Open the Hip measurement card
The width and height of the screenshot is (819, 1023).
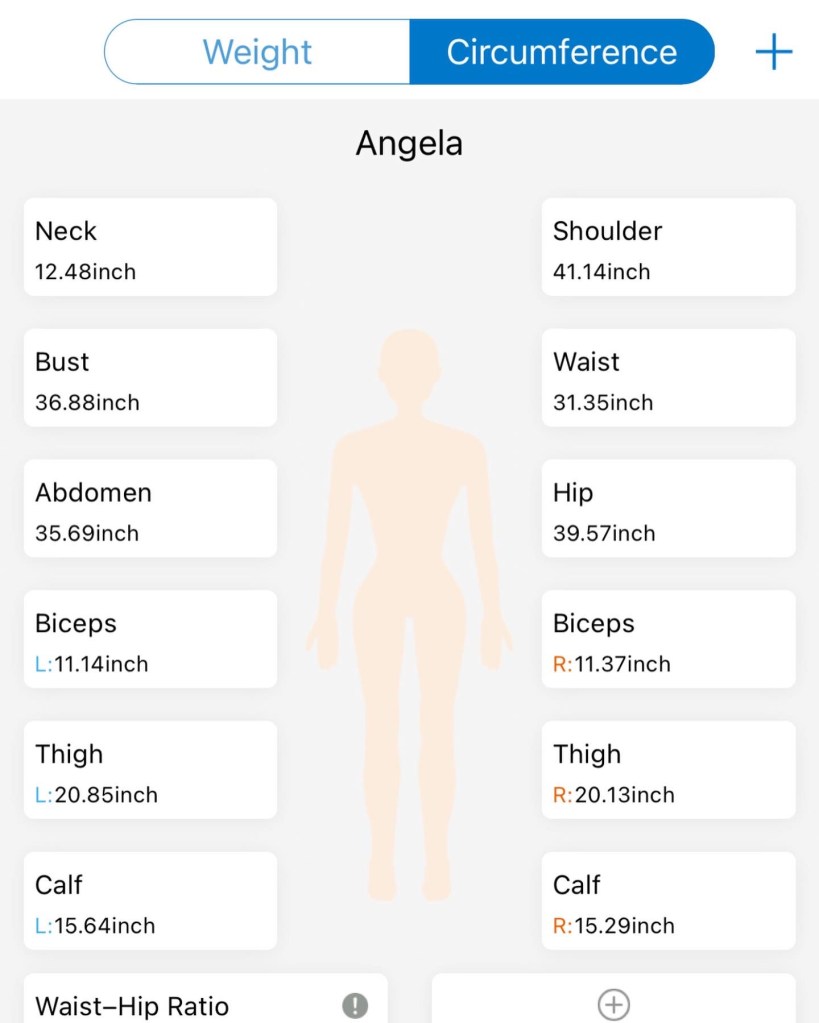click(668, 508)
